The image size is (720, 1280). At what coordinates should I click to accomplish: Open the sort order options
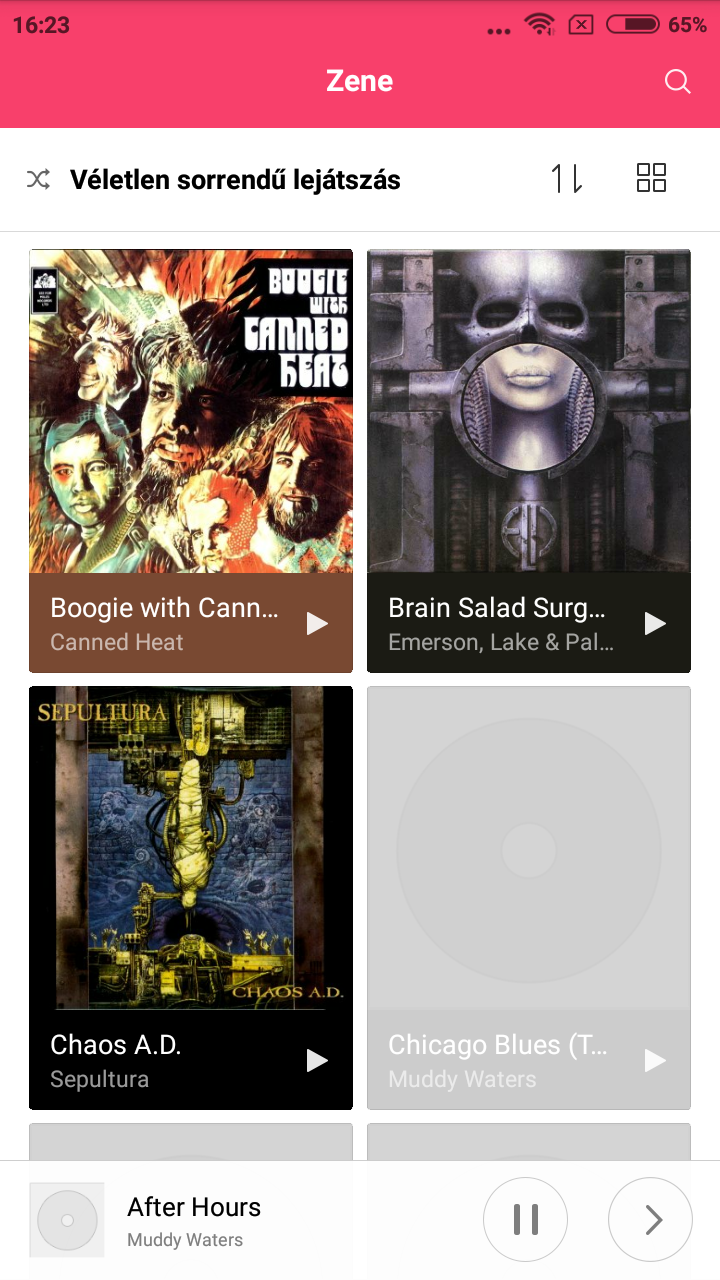pyautogui.click(x=567, y=179)
